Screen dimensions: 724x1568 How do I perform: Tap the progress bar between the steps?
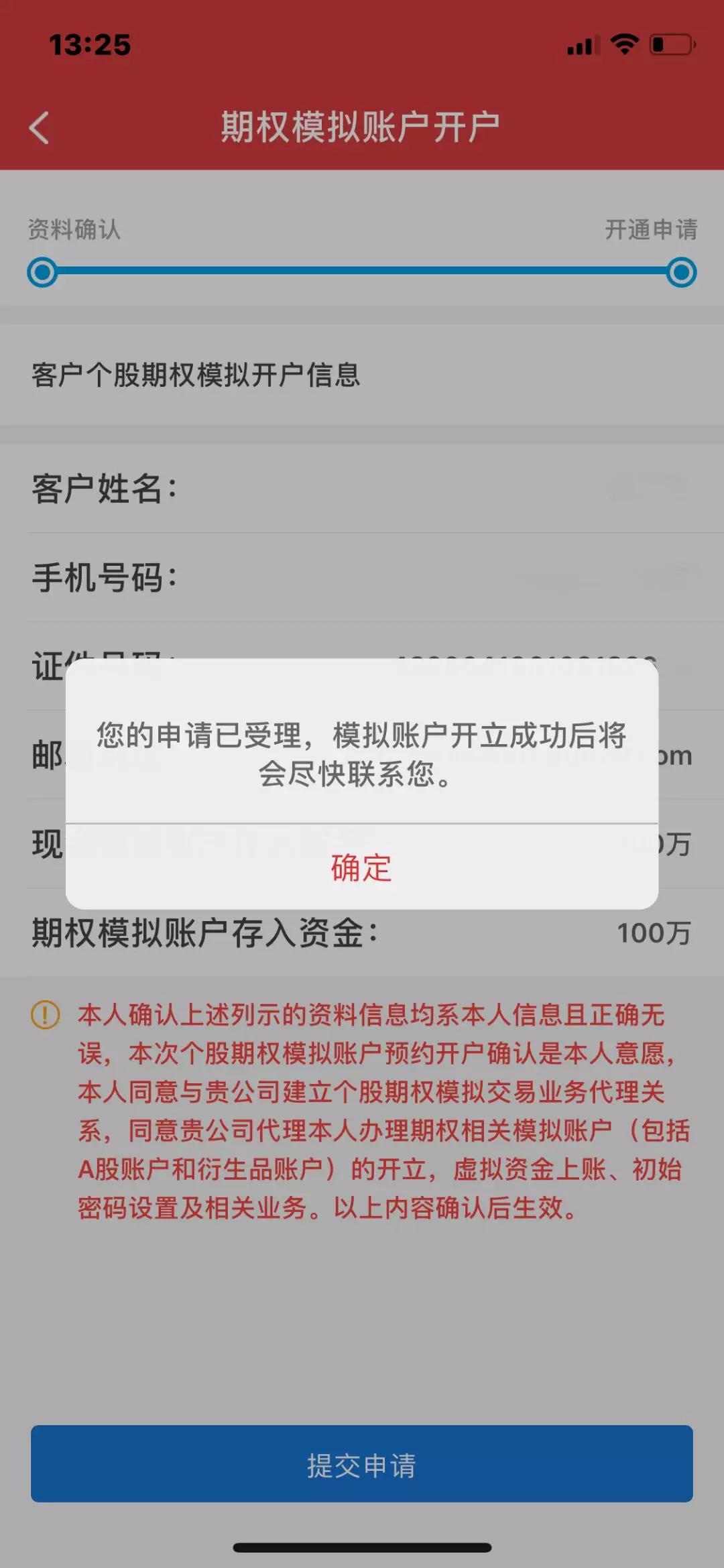pyautogui.click(x=362, y=272)
